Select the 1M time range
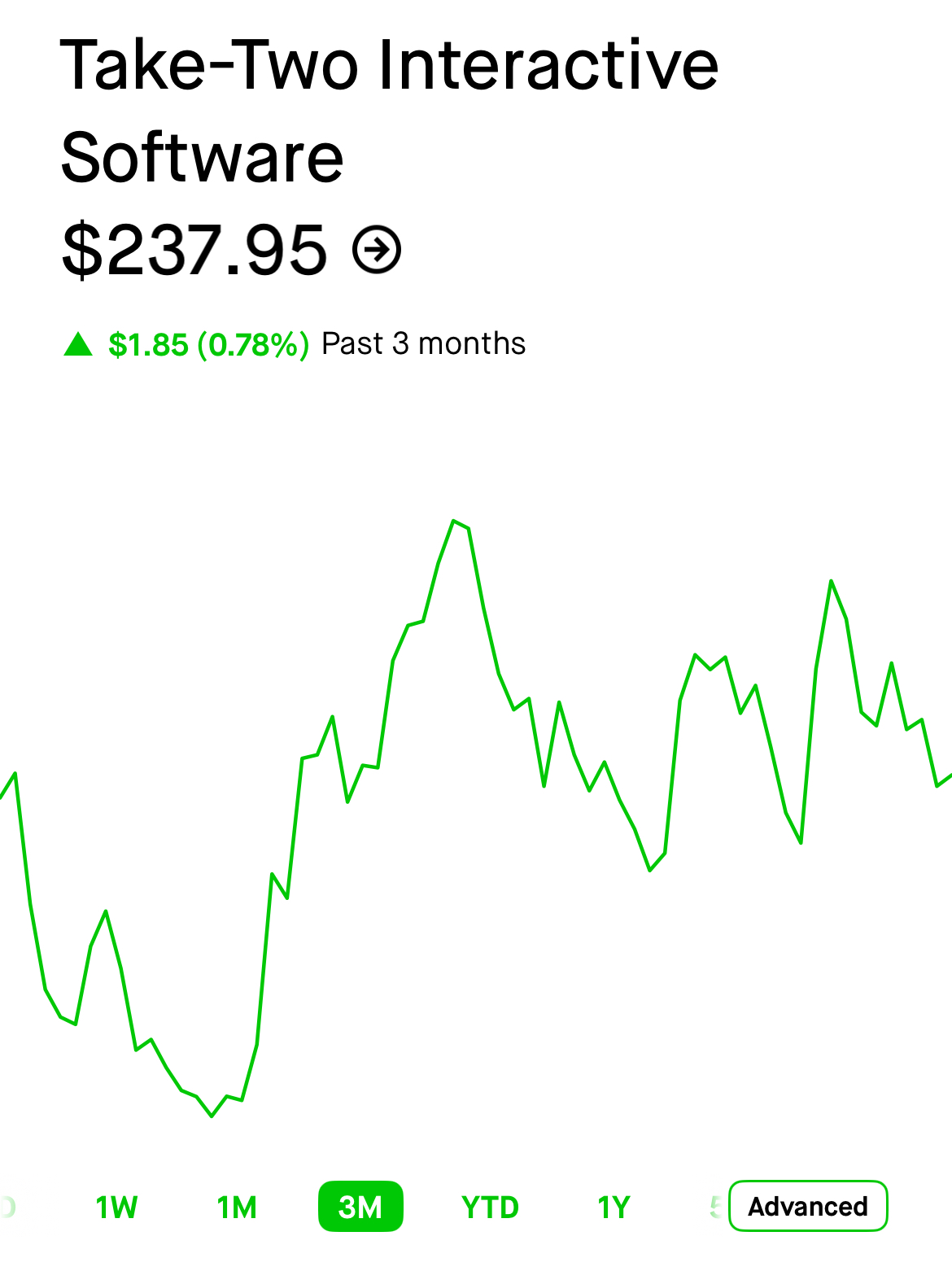Viewport: 952px width, 1271px height. pyautogui.click(x=237, y=1208)
